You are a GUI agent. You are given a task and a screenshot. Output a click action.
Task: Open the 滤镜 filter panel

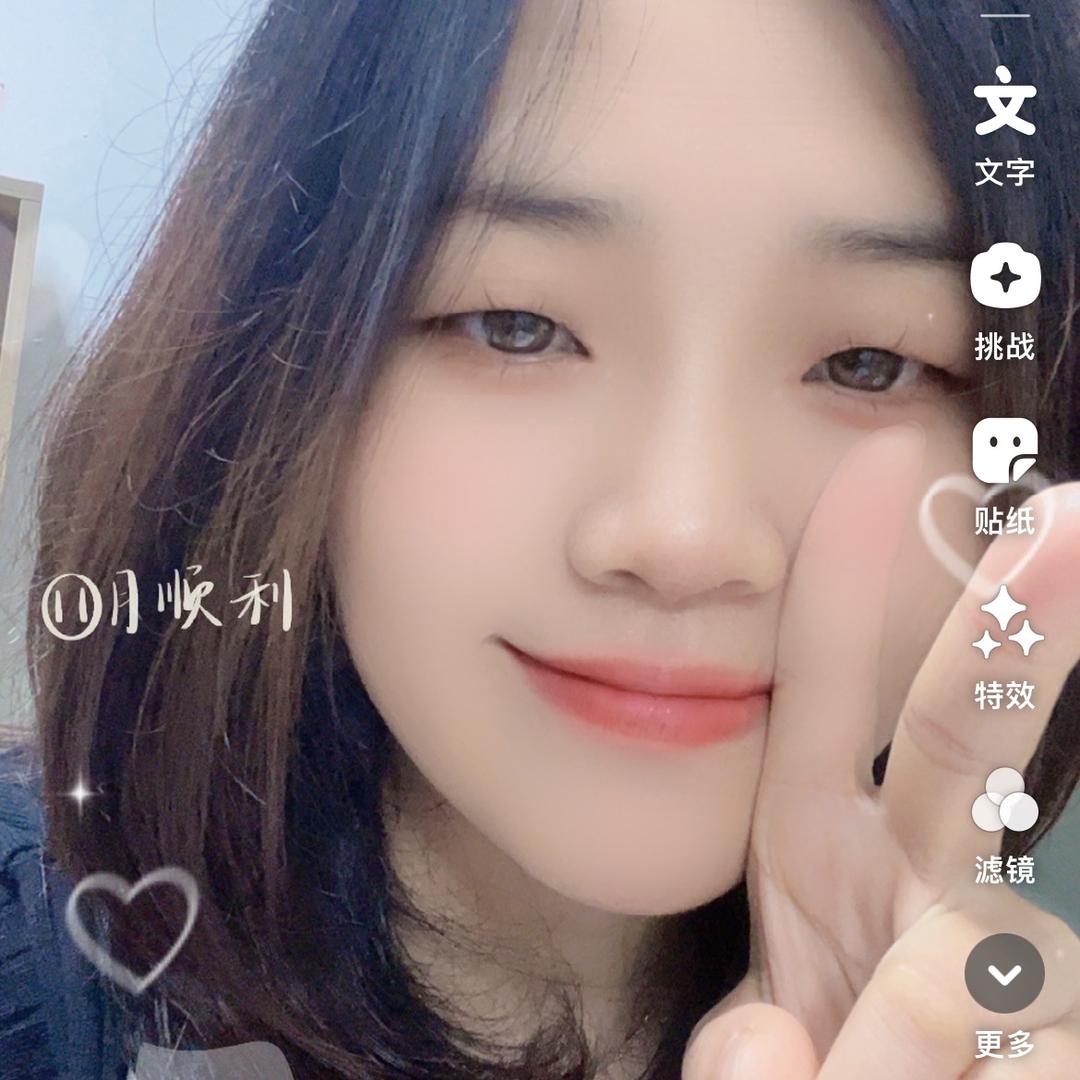[x=1005, y=800]
